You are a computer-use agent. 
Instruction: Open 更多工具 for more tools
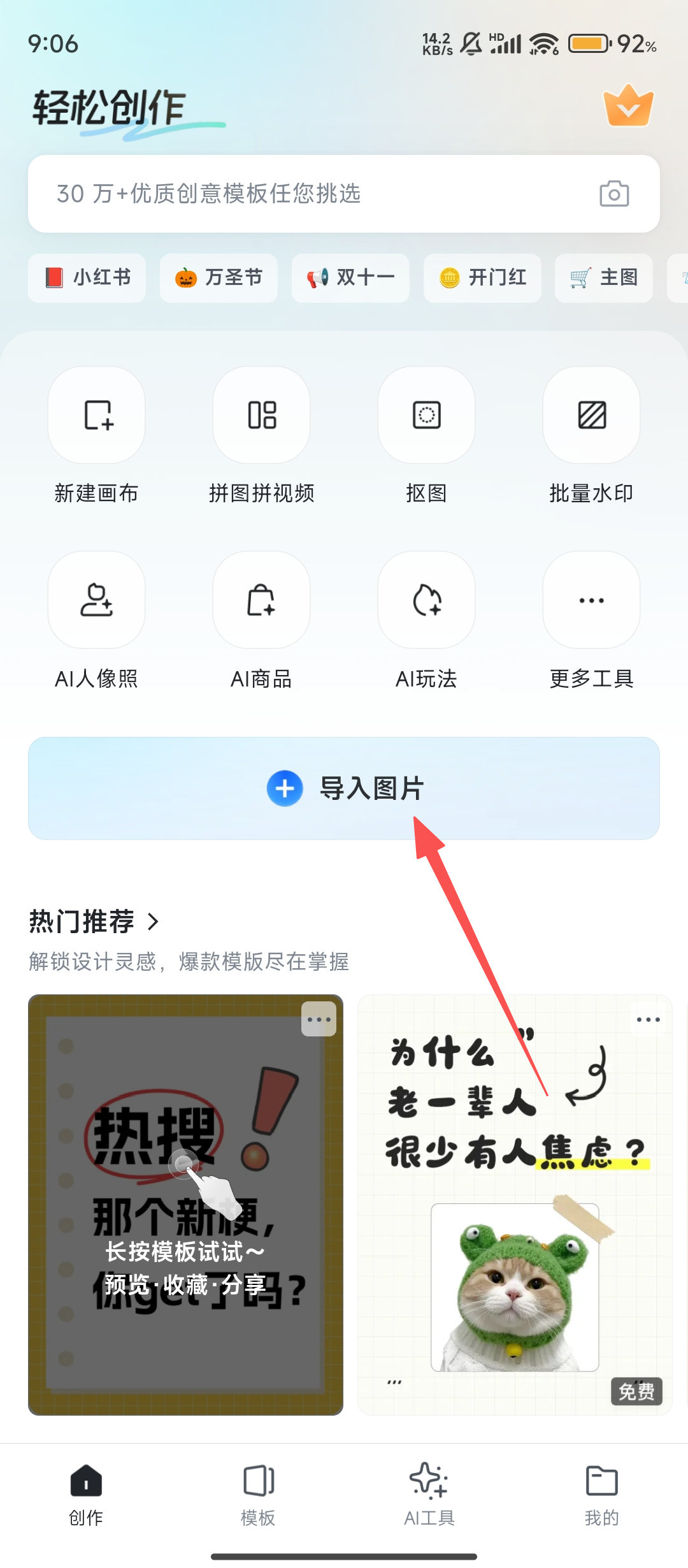click(x=591, y=600)
